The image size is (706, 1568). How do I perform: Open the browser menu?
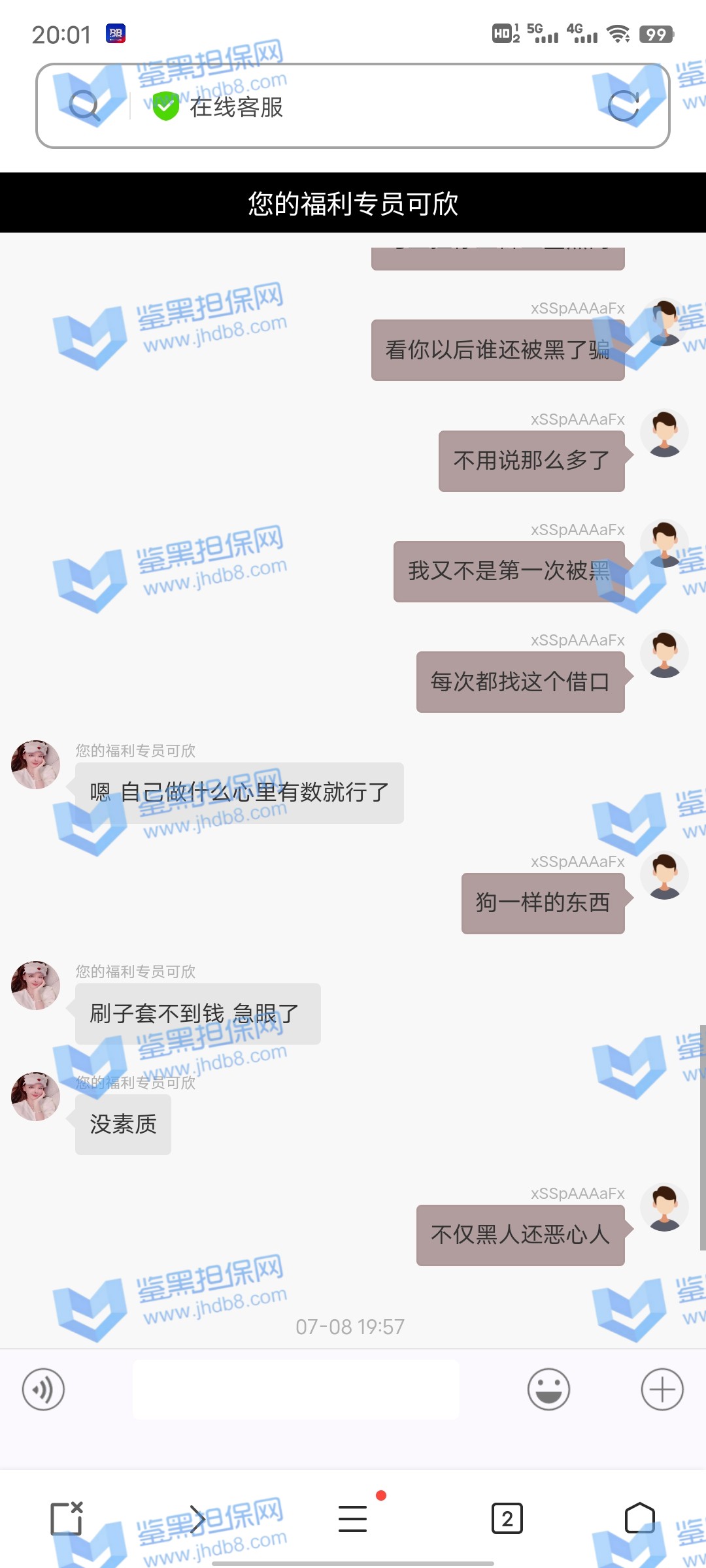tap(353, 1518)
